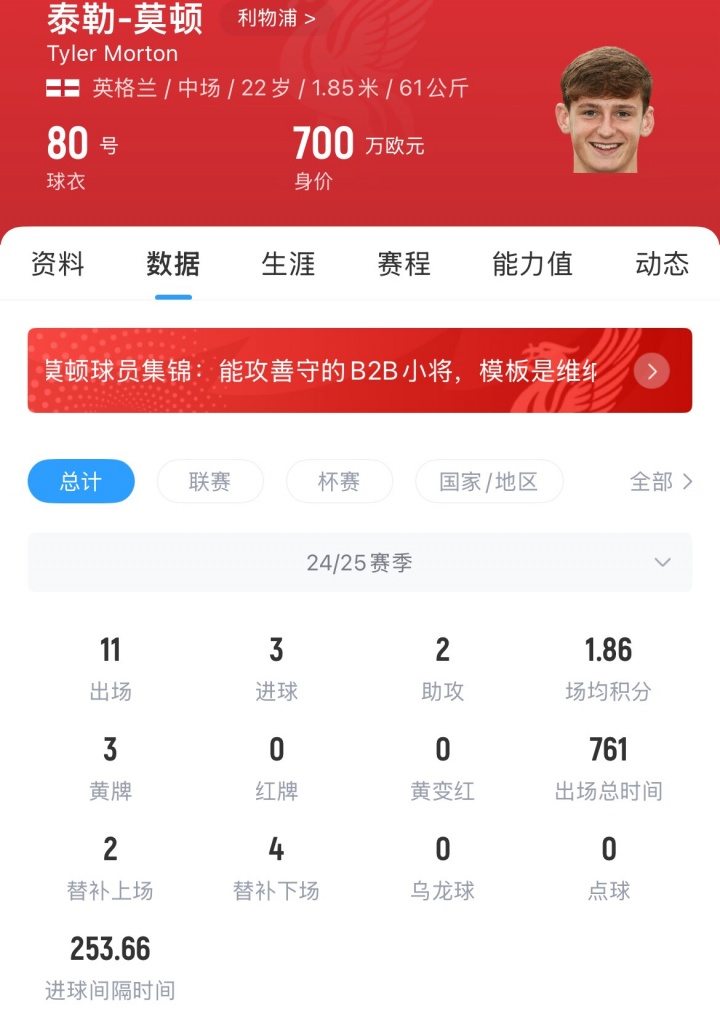Open the 赛程 tab
This screenshot has height=1022, width=720.
click(x=404, y=264)
